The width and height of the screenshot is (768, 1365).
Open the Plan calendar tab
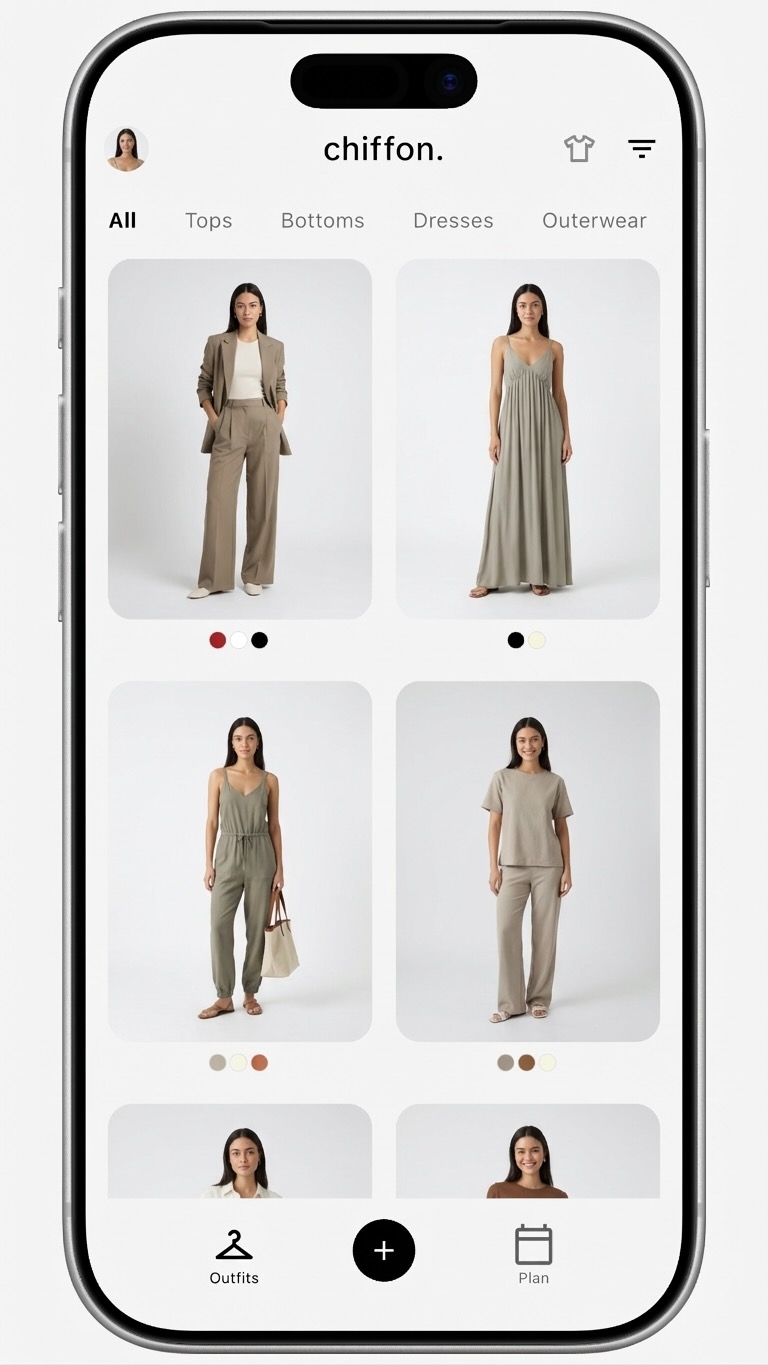click(533, 1255)
